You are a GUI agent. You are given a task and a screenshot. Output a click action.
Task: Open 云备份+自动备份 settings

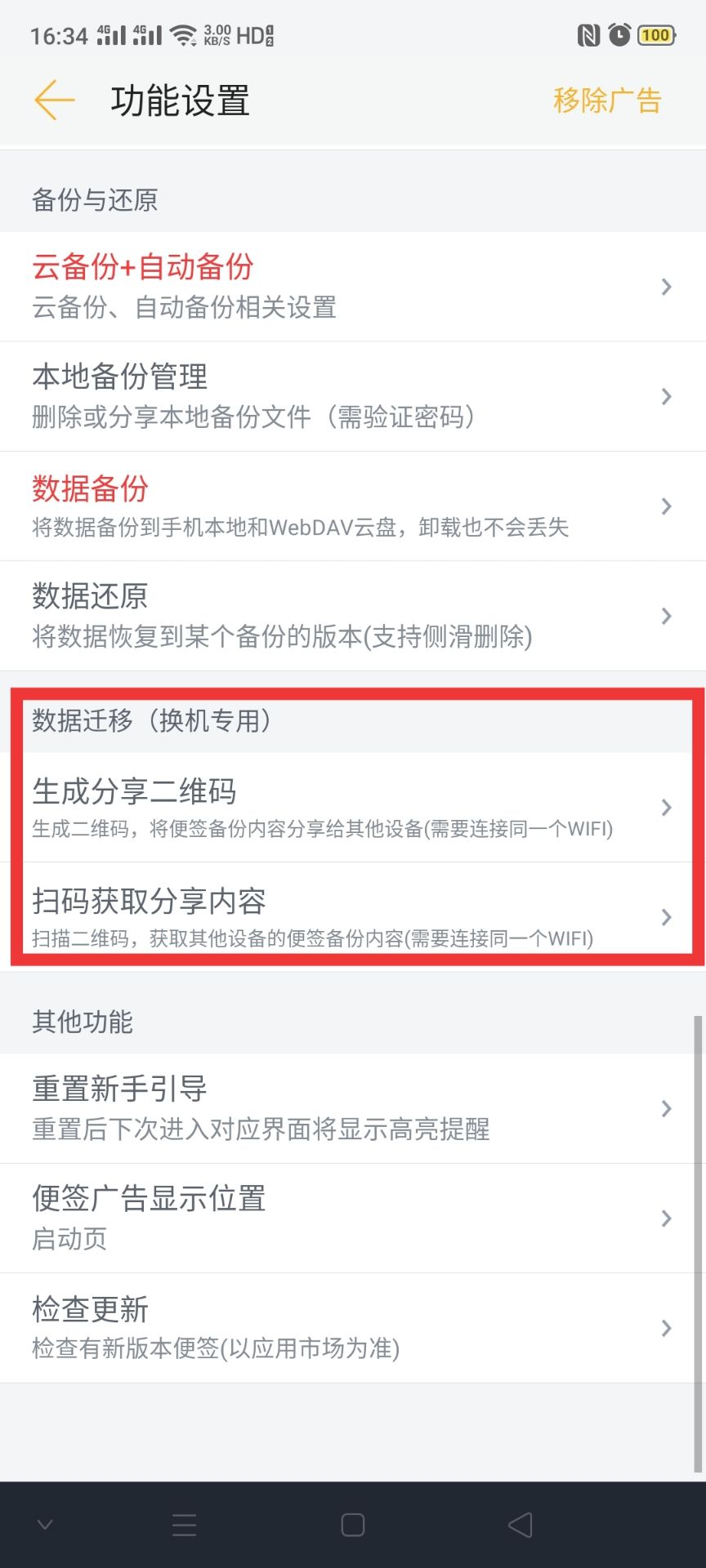351,287
